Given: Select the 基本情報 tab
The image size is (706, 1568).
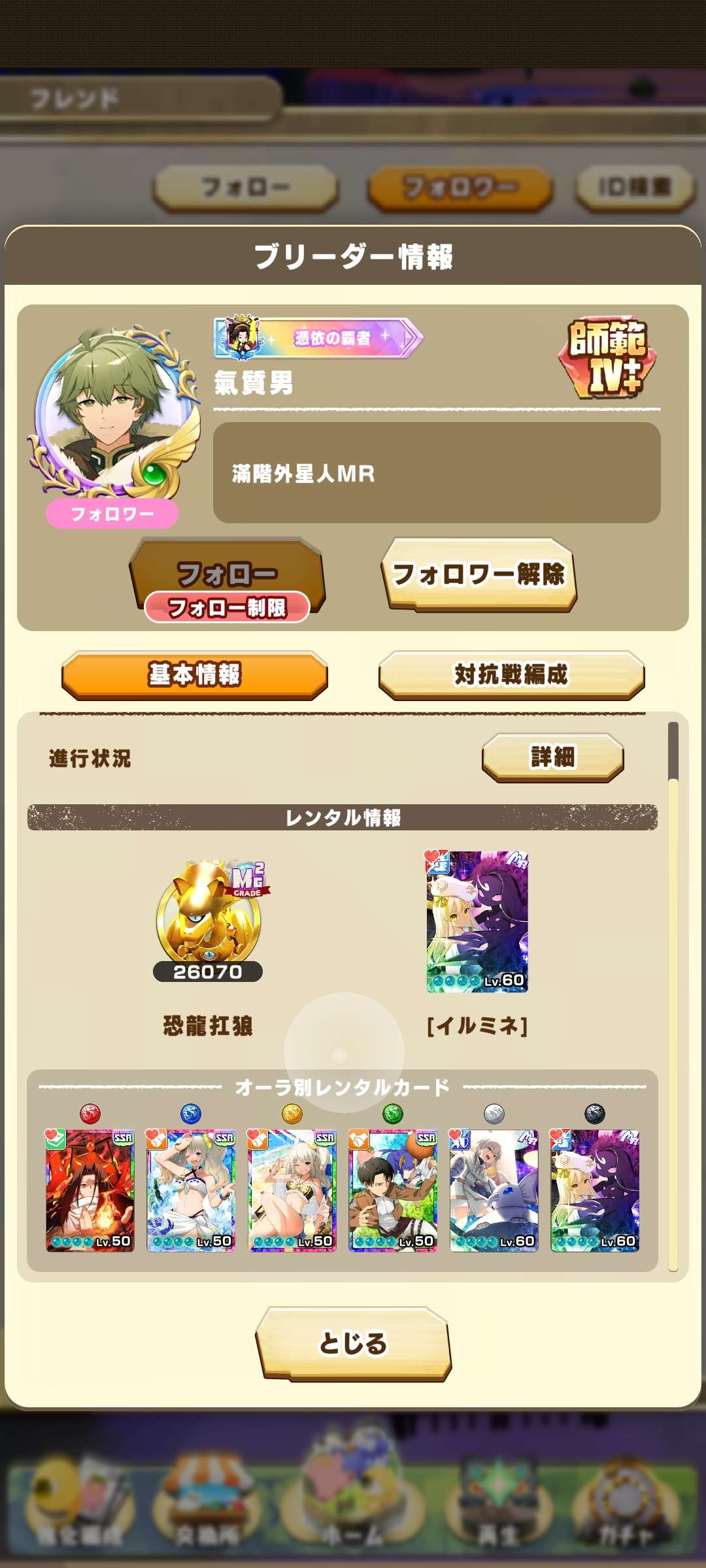Looking at the screenshot, I should [x=195, y=675].
